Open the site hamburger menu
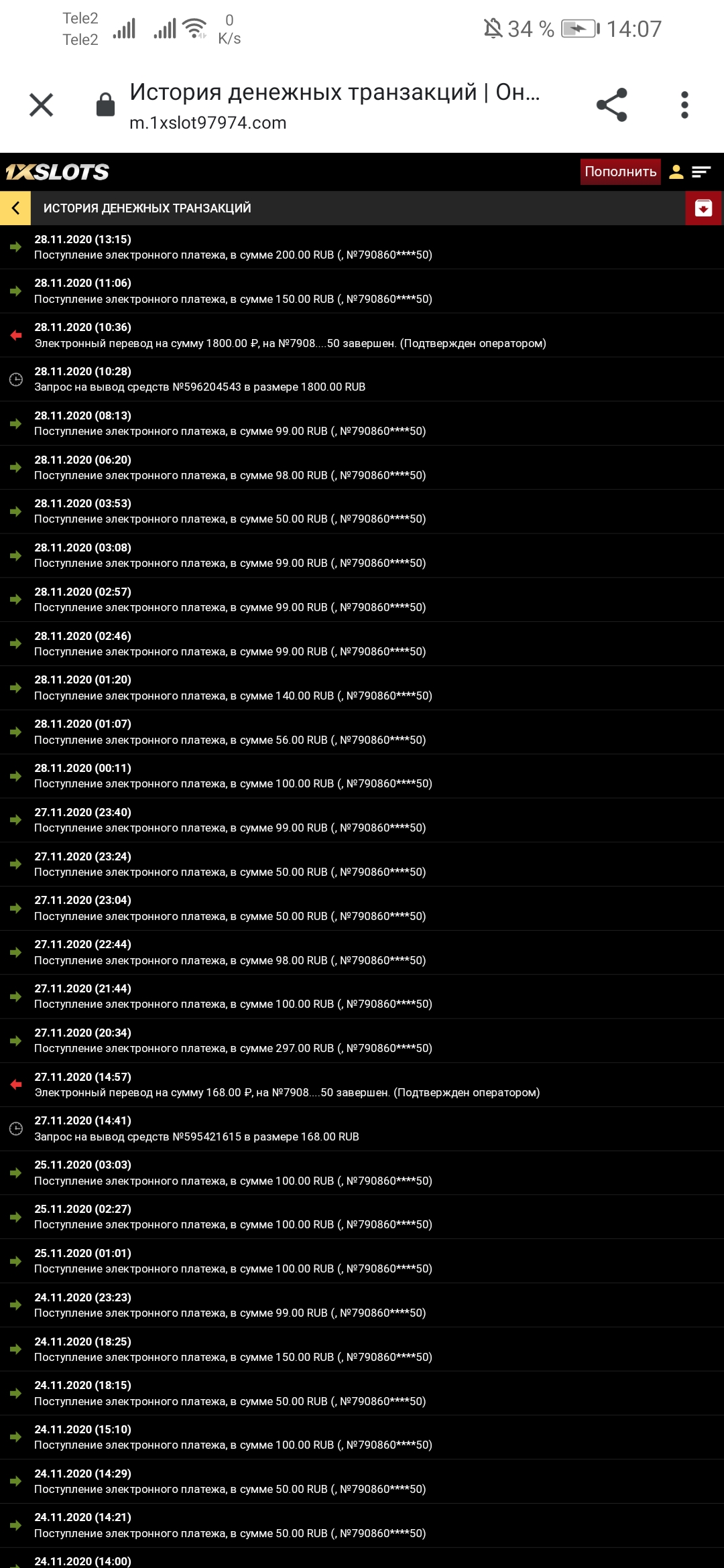Viewport: 724px width, 1568px height. [701, 172]
